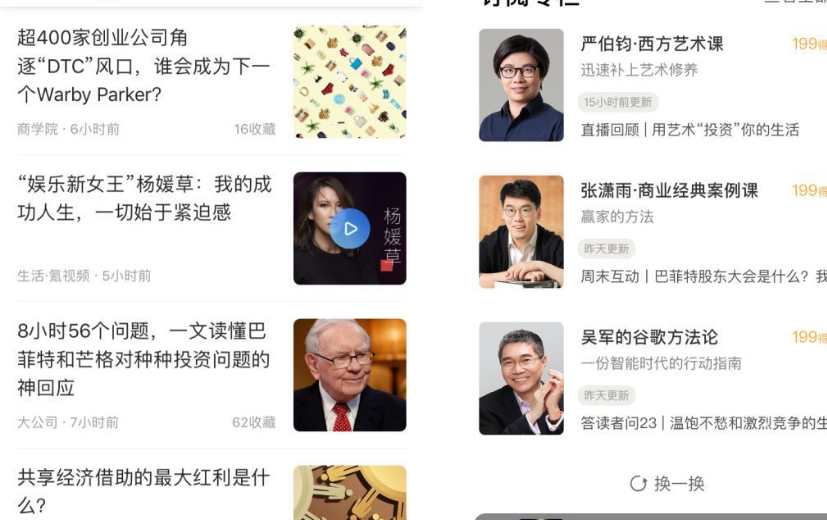The height and width of the screenshot is (520, 827).
Task: Open the DTC startups Warby Parker article
Action: coord(144,67)
